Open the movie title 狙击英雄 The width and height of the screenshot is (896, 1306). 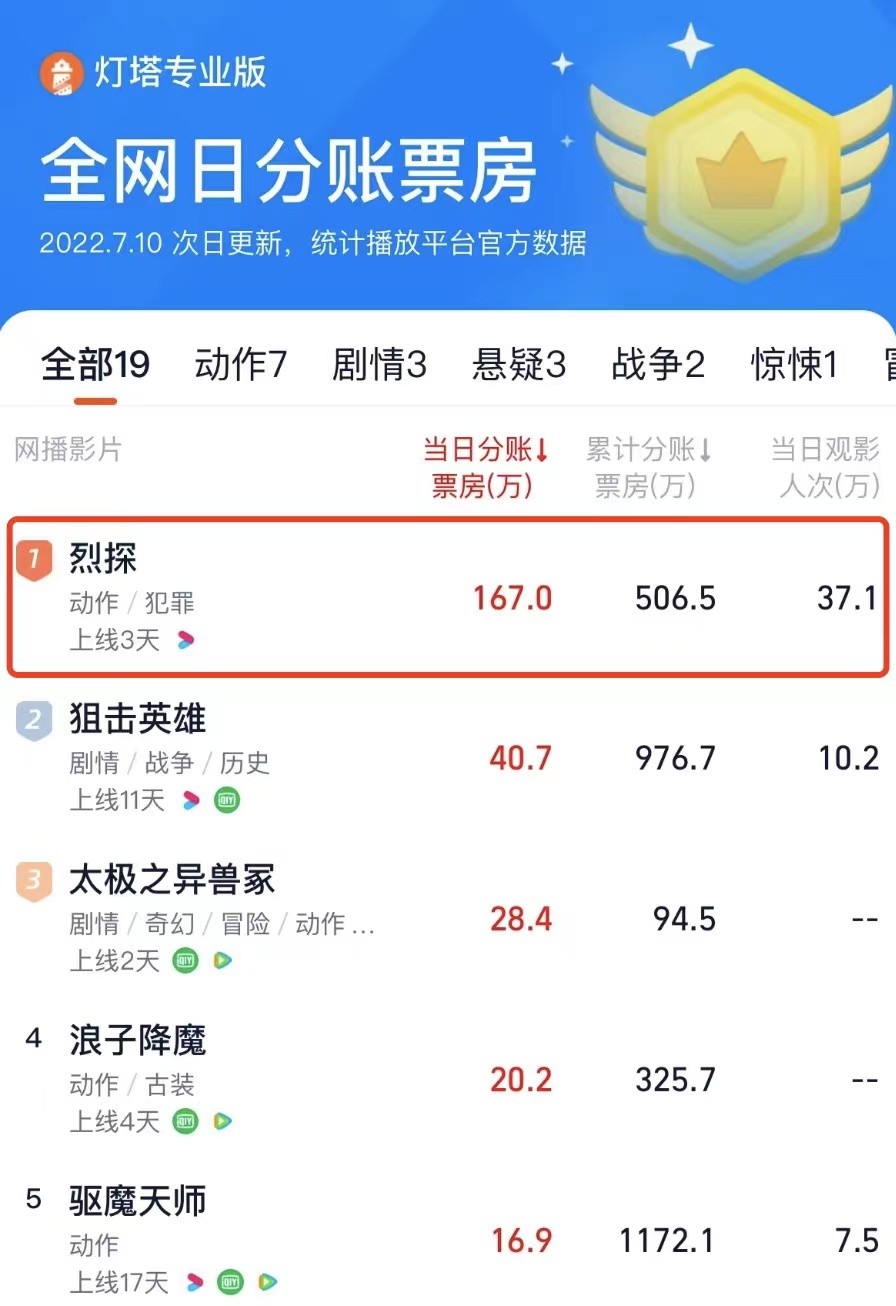[x=136, y=718]
